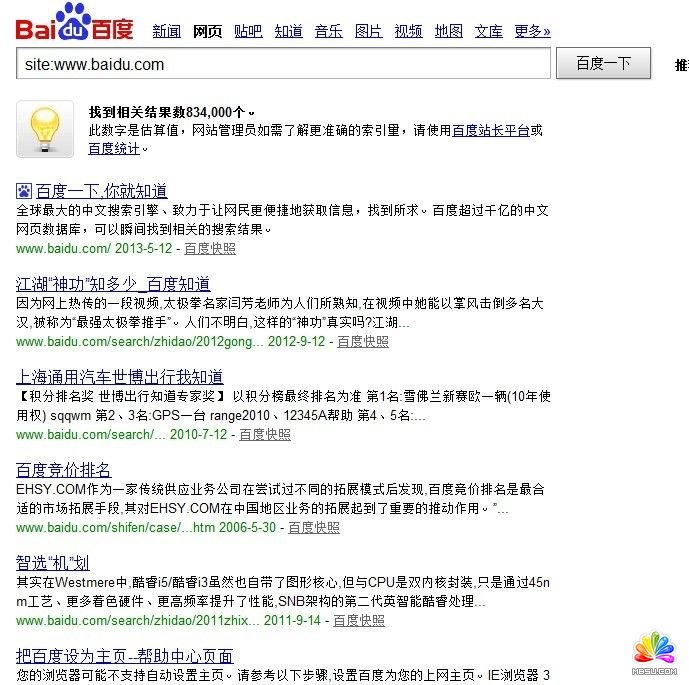Open result 百度竞价排名
This screenshot has width=689, height=685.
(x=64, y=470)
